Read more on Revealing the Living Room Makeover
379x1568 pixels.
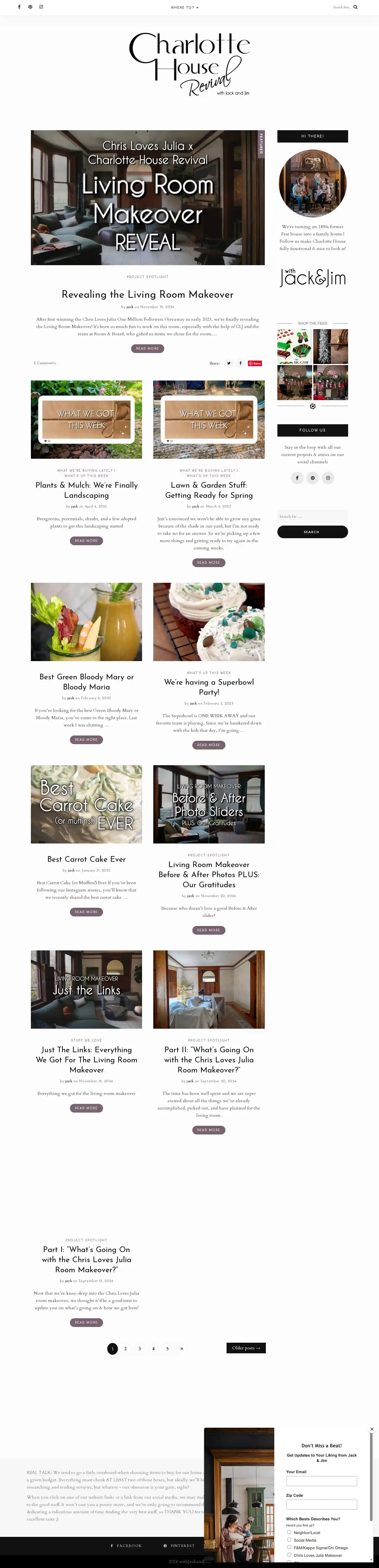tap(147, 349)
